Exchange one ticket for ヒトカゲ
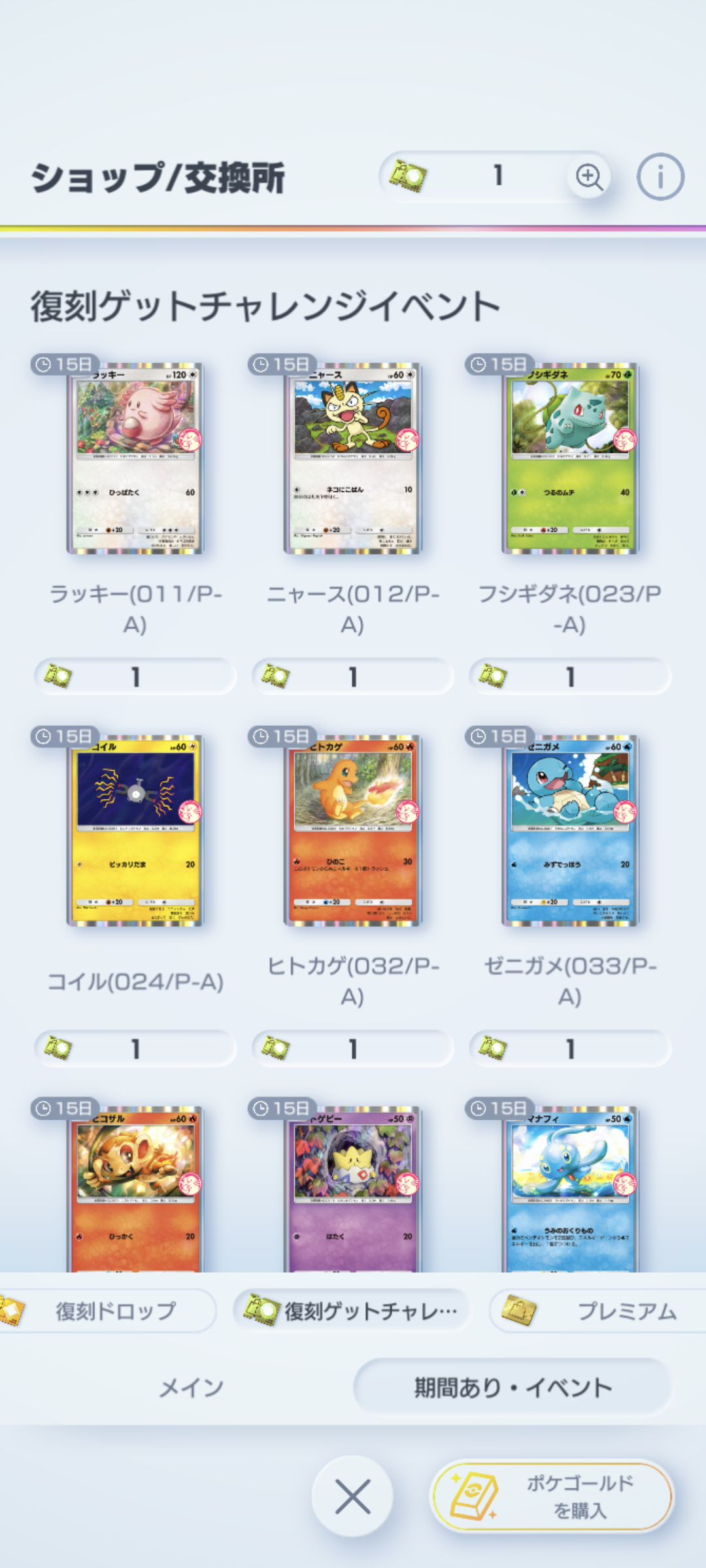 [352, 1049]
